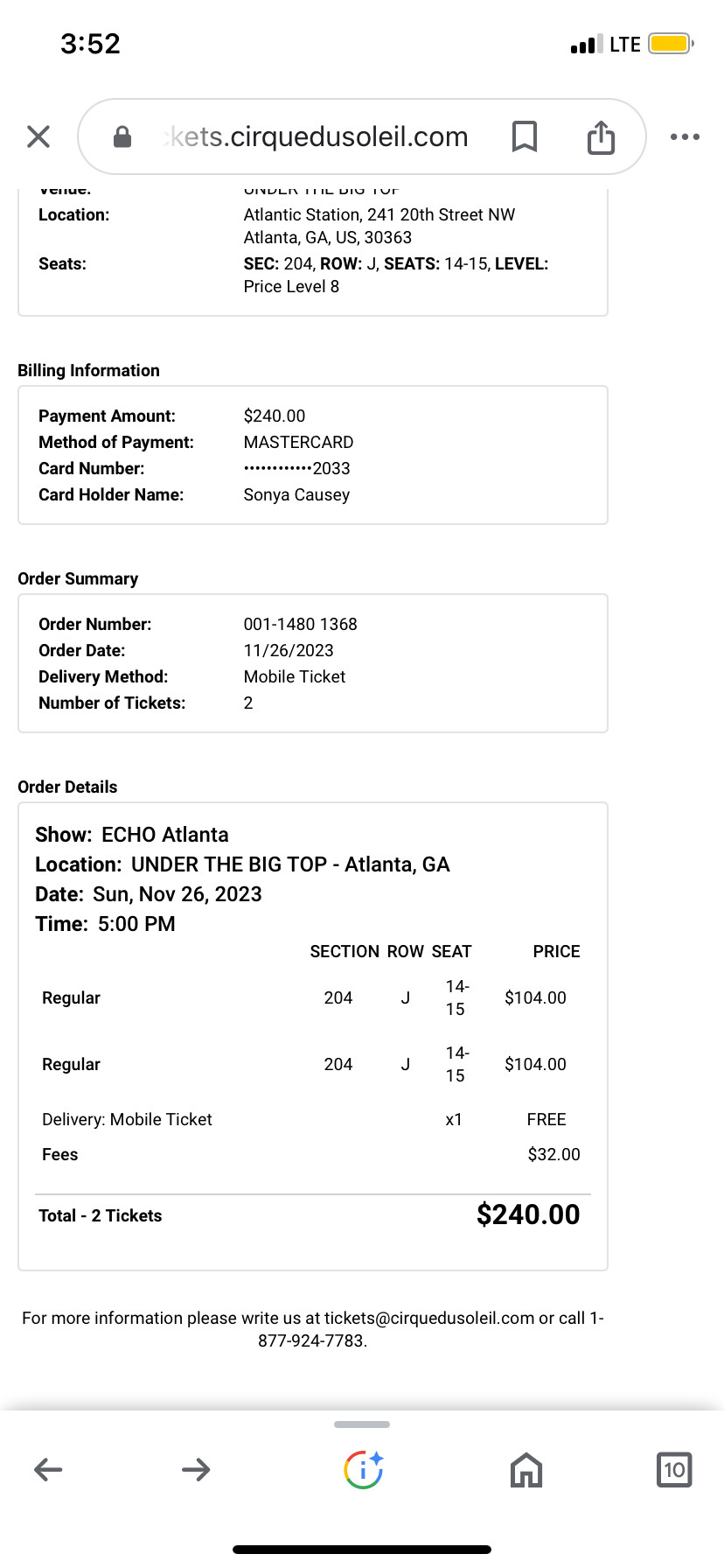
Task: Go back to the previous page
Action: pyautogui.click(x=48, y=1469)
